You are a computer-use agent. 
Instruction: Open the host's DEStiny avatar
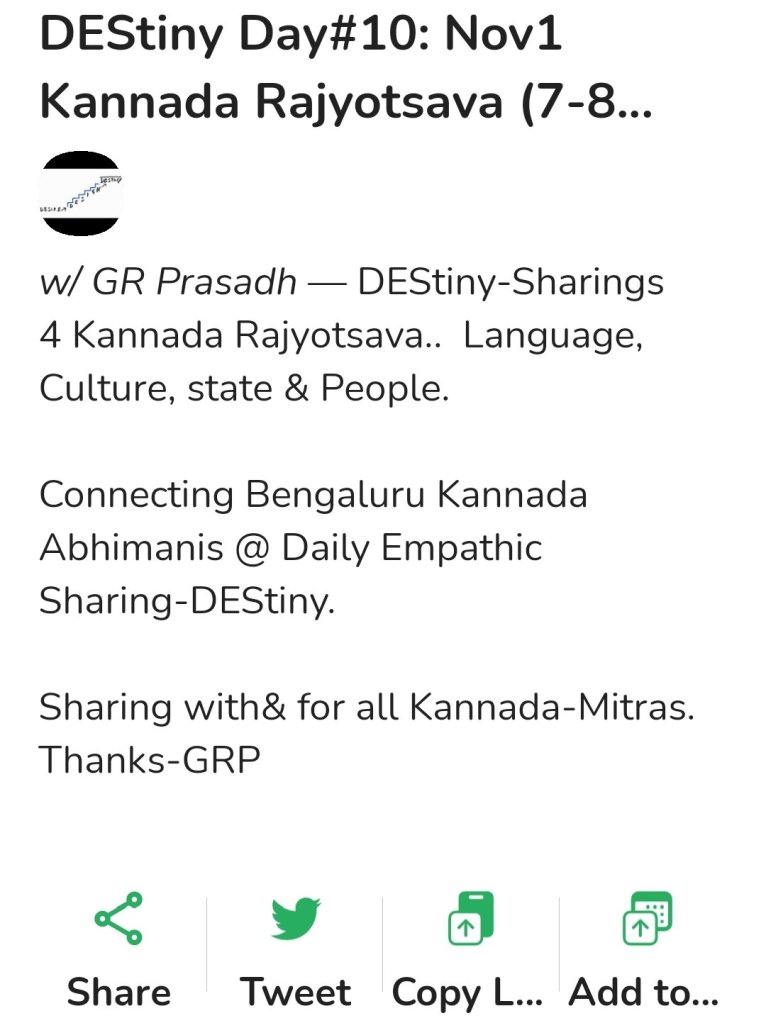pos(81,194)
